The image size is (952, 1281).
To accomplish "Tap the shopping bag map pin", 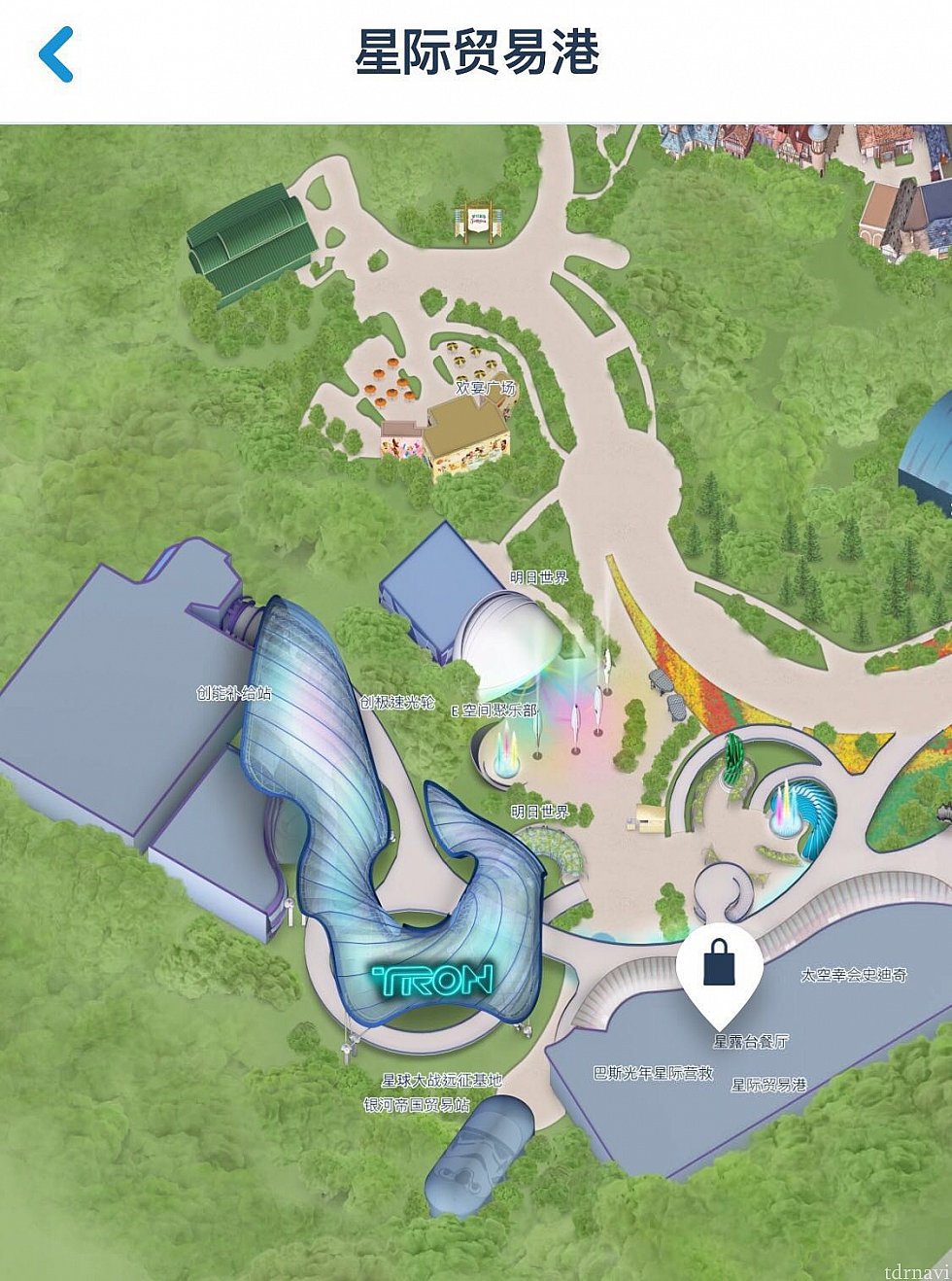I will 719,969.
